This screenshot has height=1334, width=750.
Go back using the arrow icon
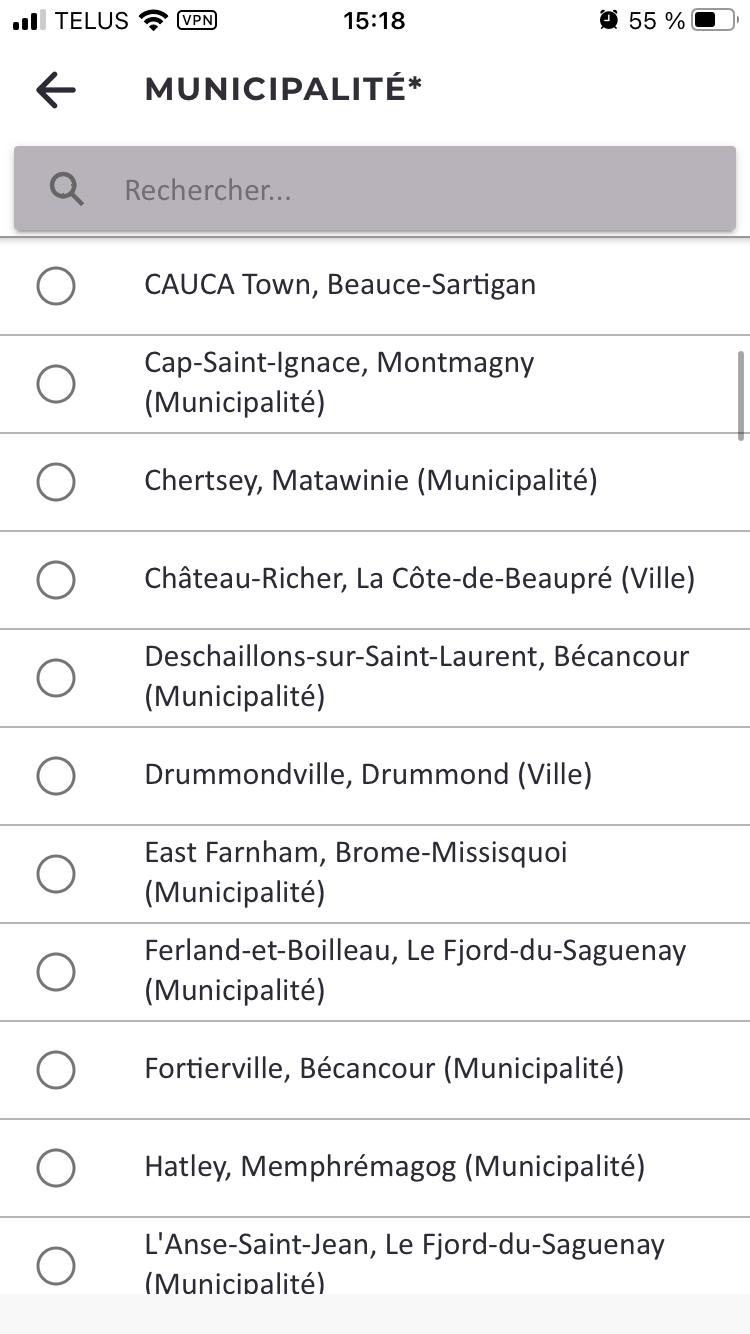click(56, 90)
